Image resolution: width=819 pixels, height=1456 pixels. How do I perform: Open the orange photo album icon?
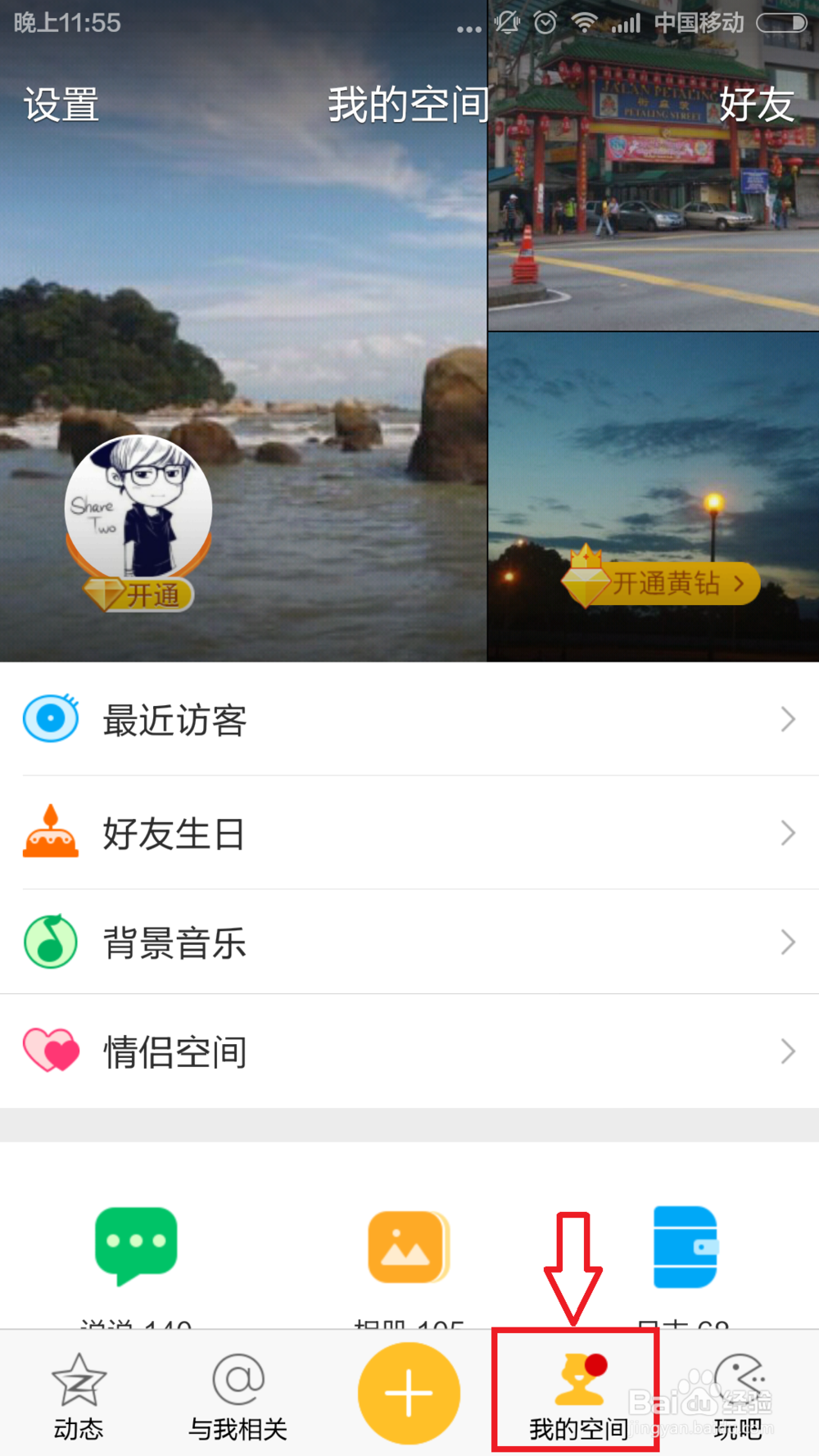coord(409,1246)
